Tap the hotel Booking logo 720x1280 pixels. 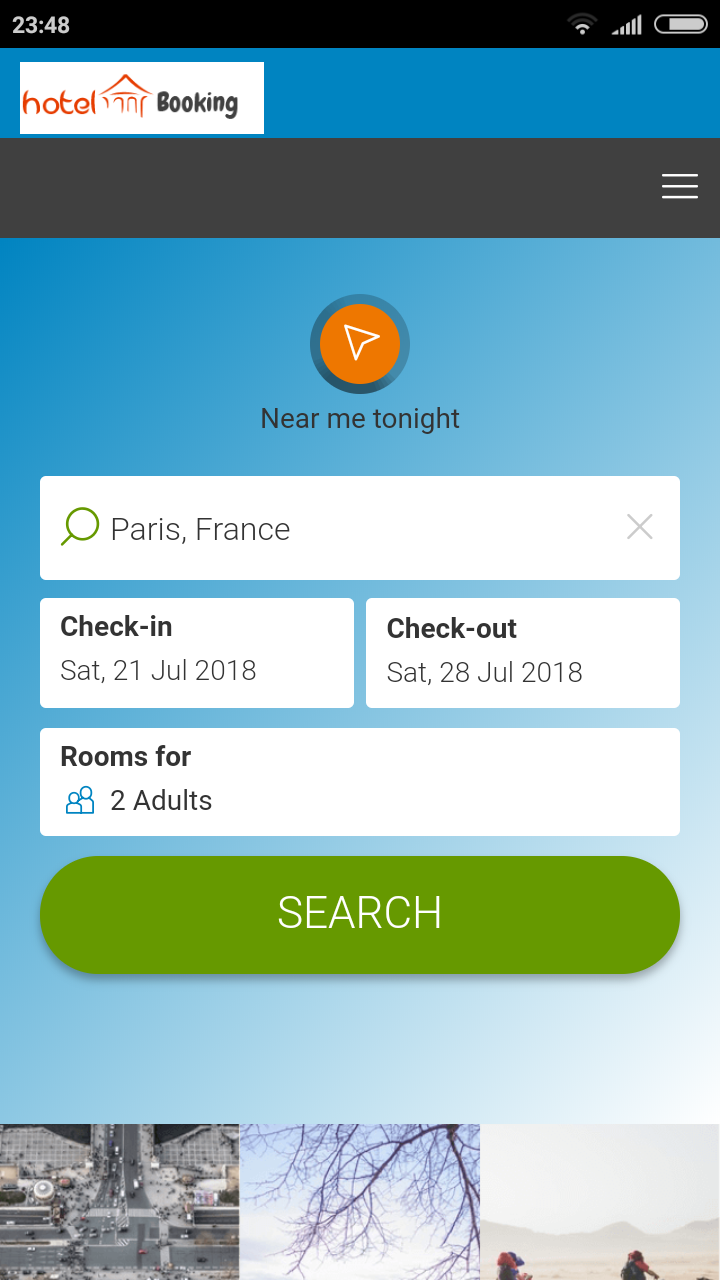142,98
